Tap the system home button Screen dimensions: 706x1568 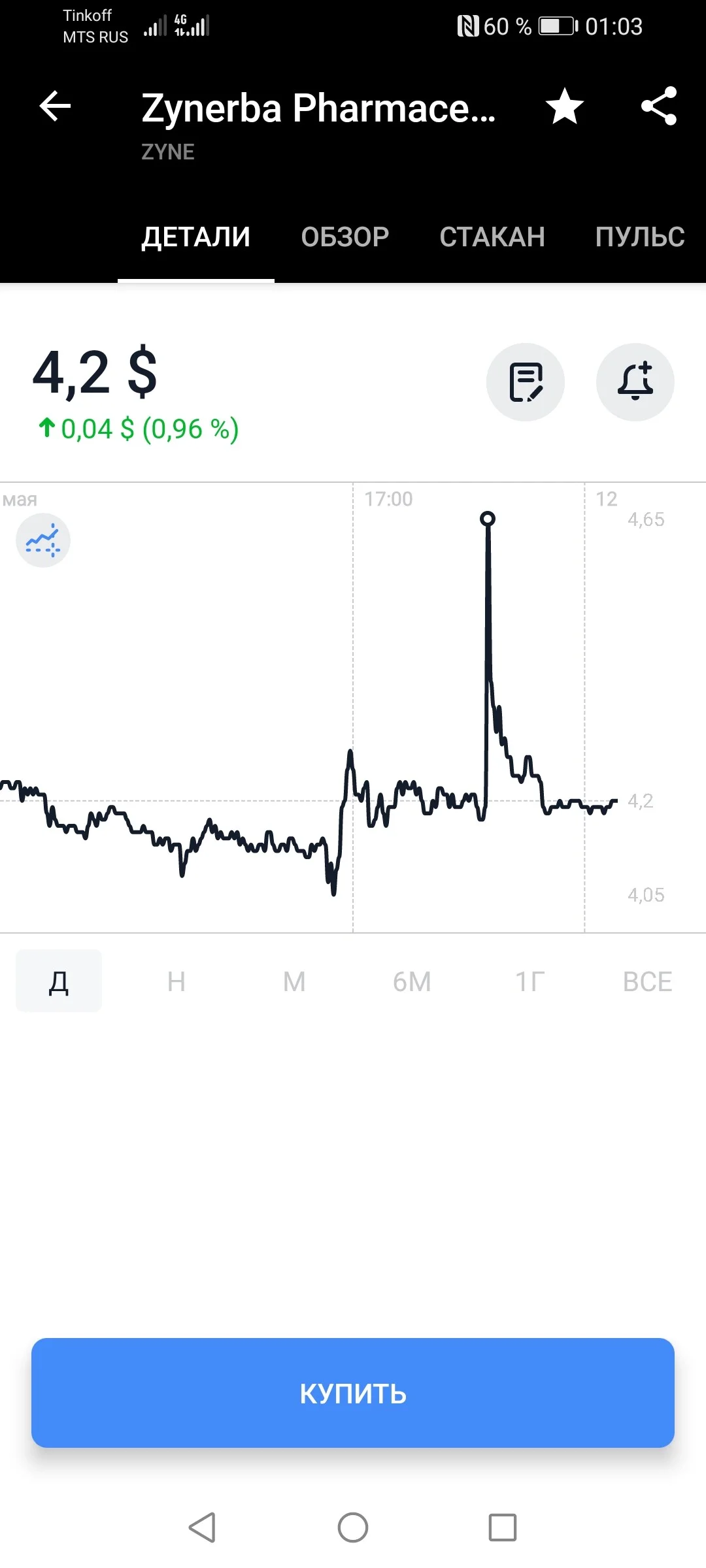click(353, 1527)
